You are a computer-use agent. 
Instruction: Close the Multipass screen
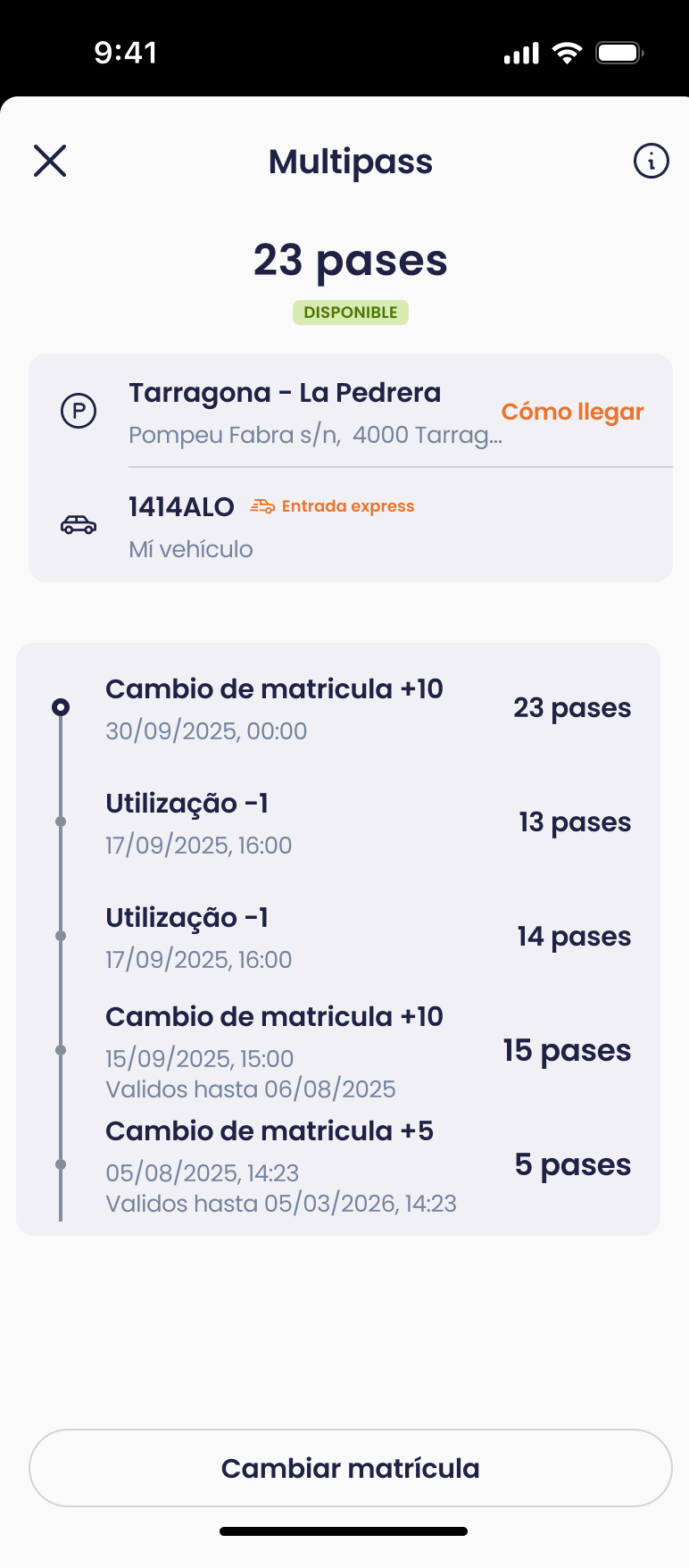[x=50, y=162]
